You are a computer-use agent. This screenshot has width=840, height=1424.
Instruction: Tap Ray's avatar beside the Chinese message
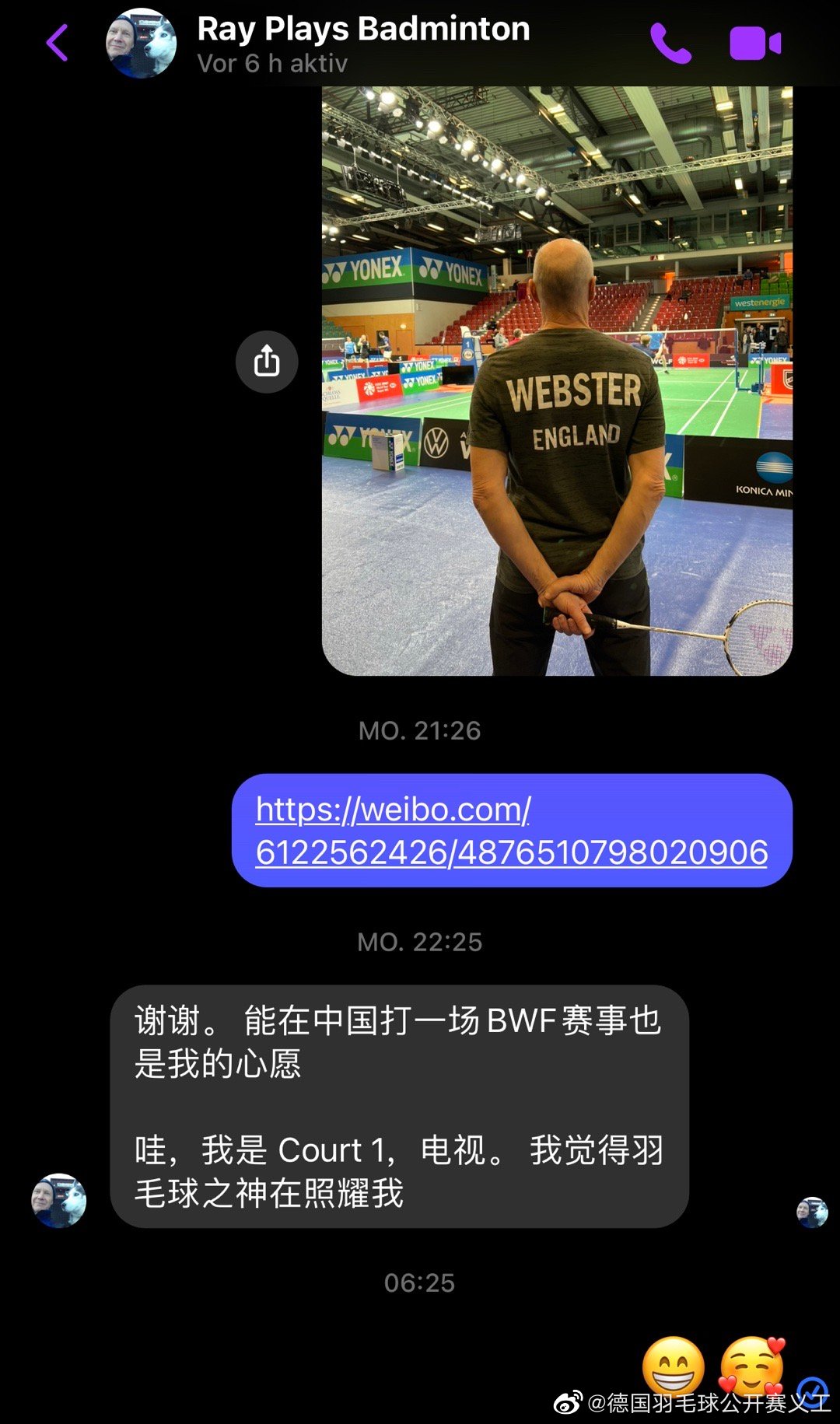[x=59, y=1201]
